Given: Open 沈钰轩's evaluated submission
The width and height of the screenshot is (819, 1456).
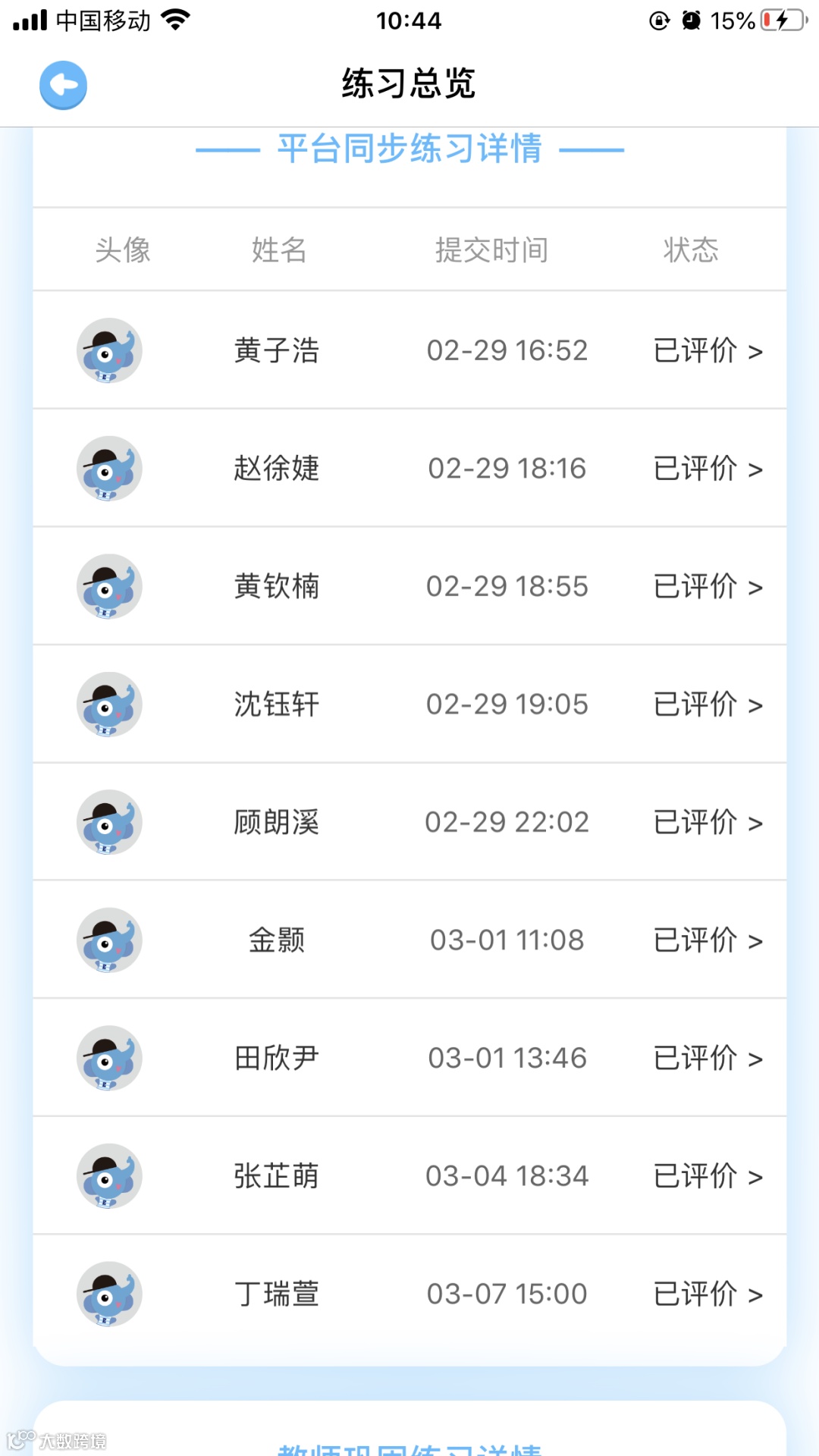Looking at the screenshot, I should 707,705.
